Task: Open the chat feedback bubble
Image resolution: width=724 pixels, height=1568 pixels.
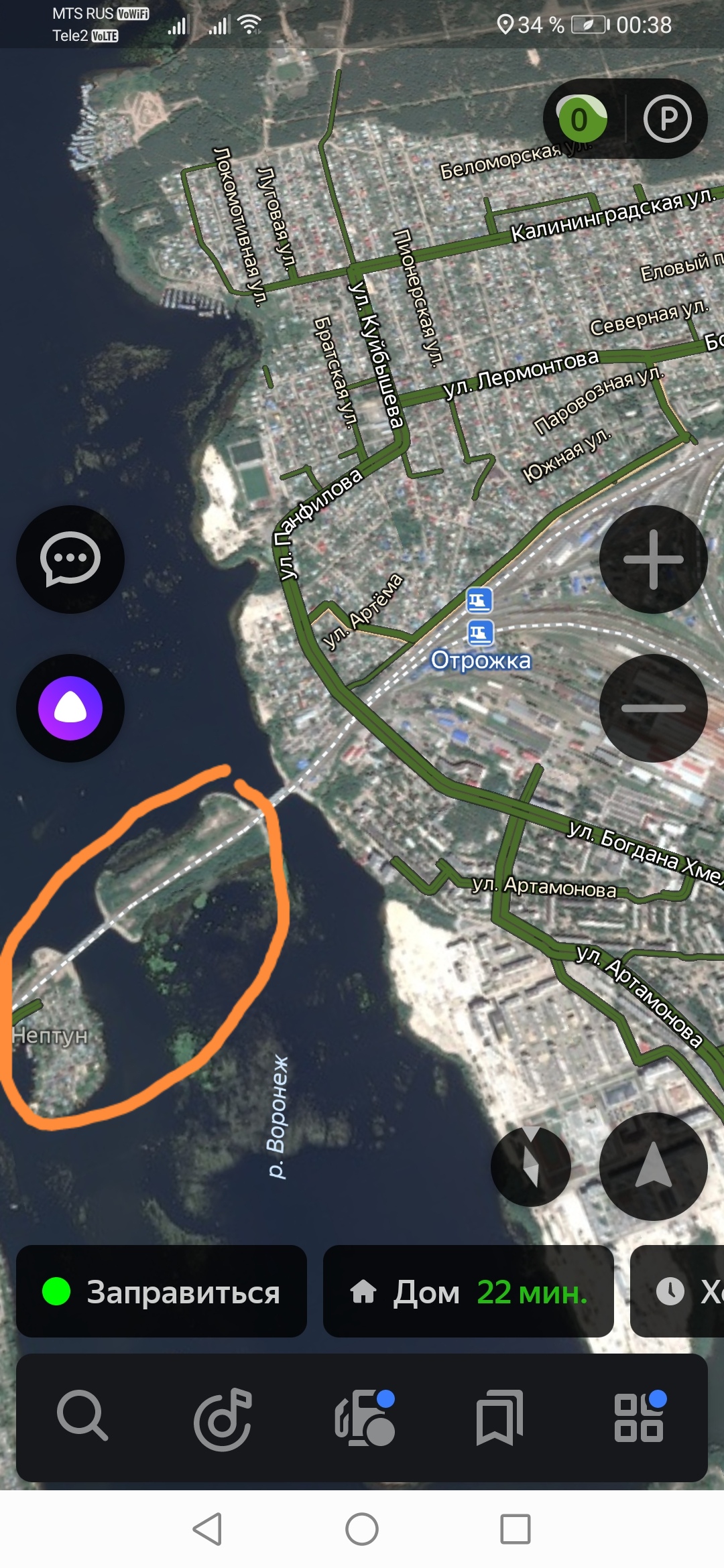Action: 70,559
